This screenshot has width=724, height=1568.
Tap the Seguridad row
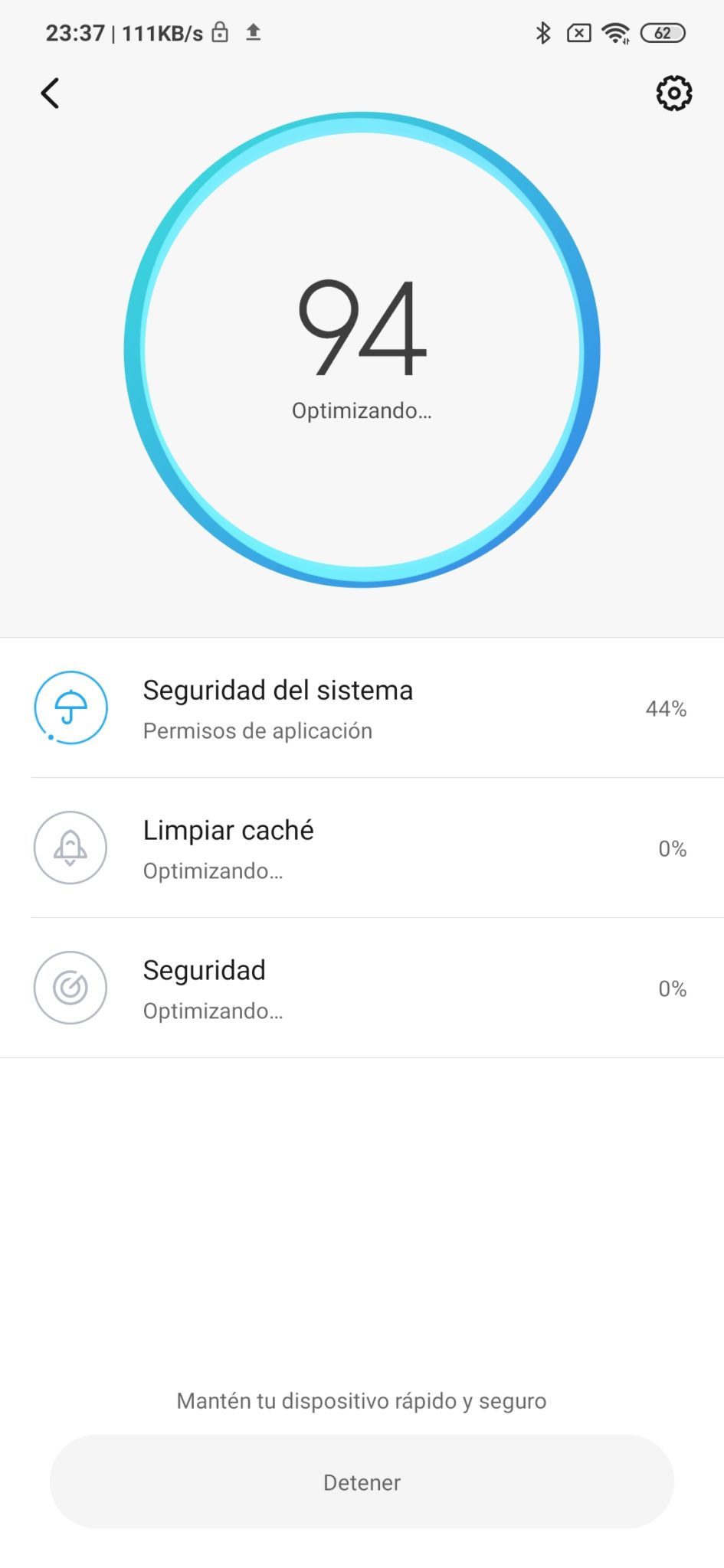pyautogui.click(x=362, y=988)
